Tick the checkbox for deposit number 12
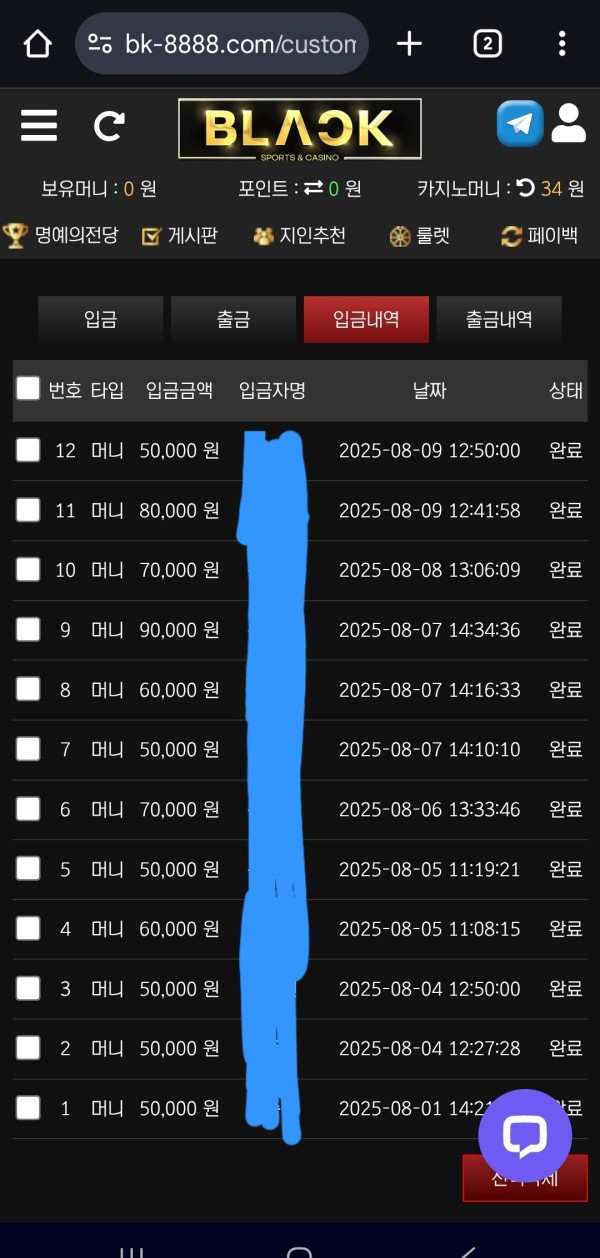600x1258 pixels. (28, 450)
